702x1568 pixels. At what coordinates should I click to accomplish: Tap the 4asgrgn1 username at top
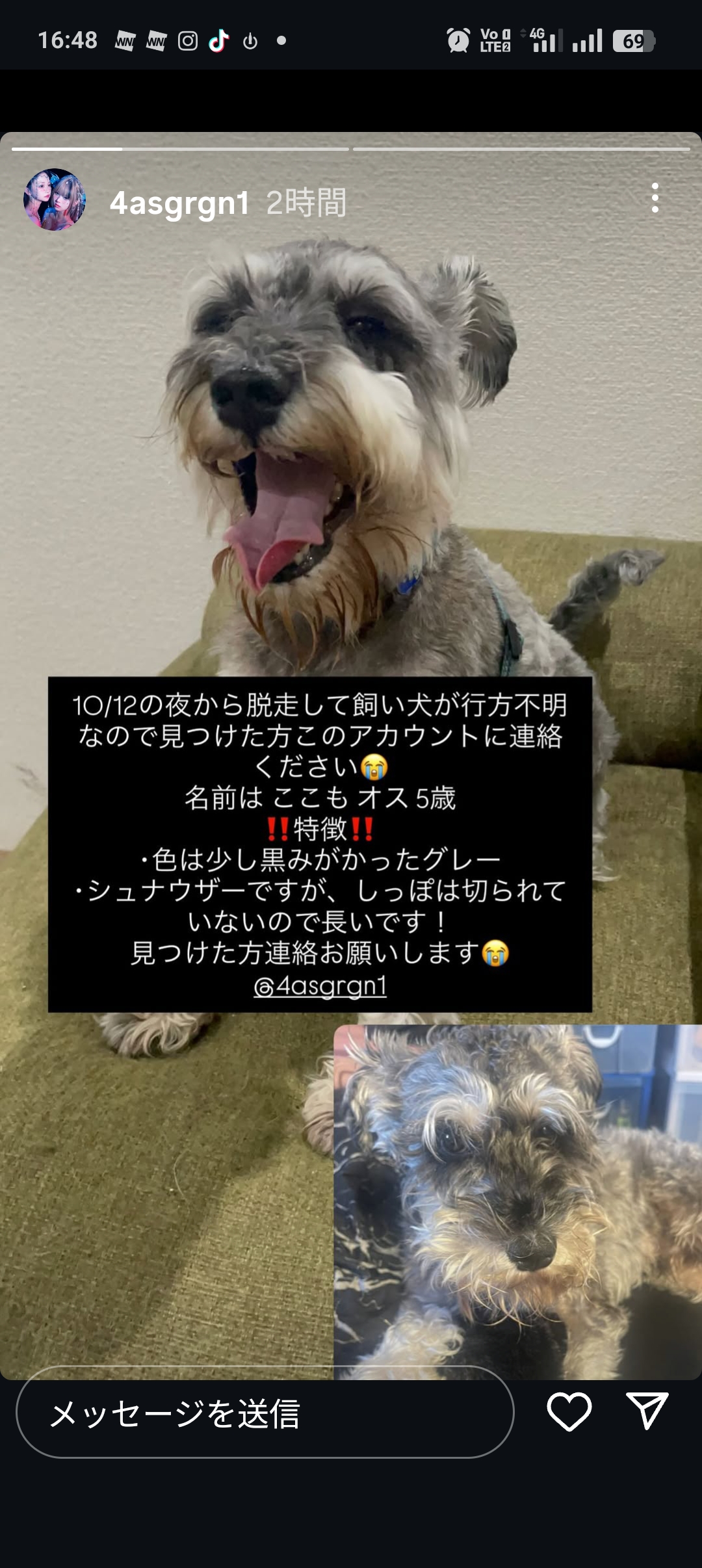point(179,203)
